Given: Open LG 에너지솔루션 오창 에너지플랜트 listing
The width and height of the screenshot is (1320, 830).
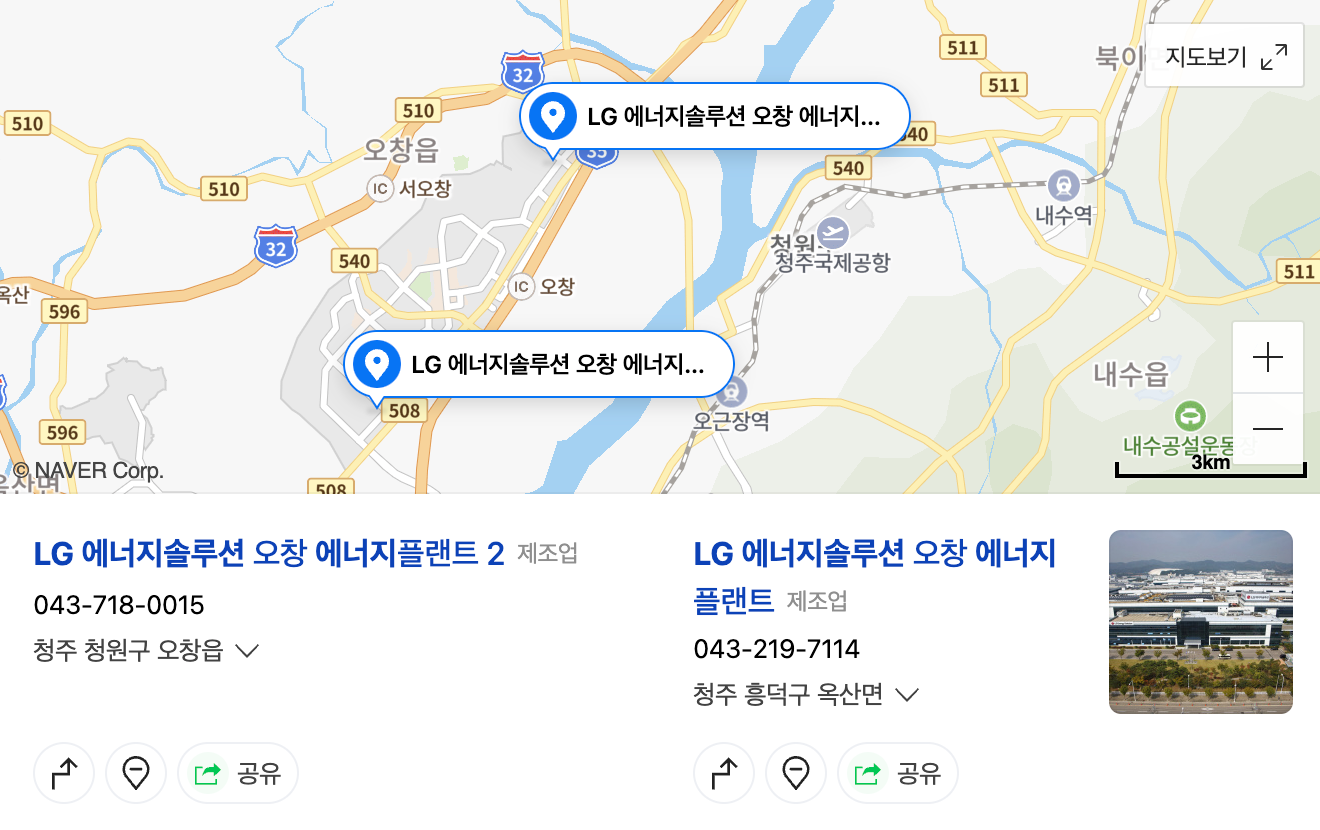Looking at the screenshot, I should point(874,553).
